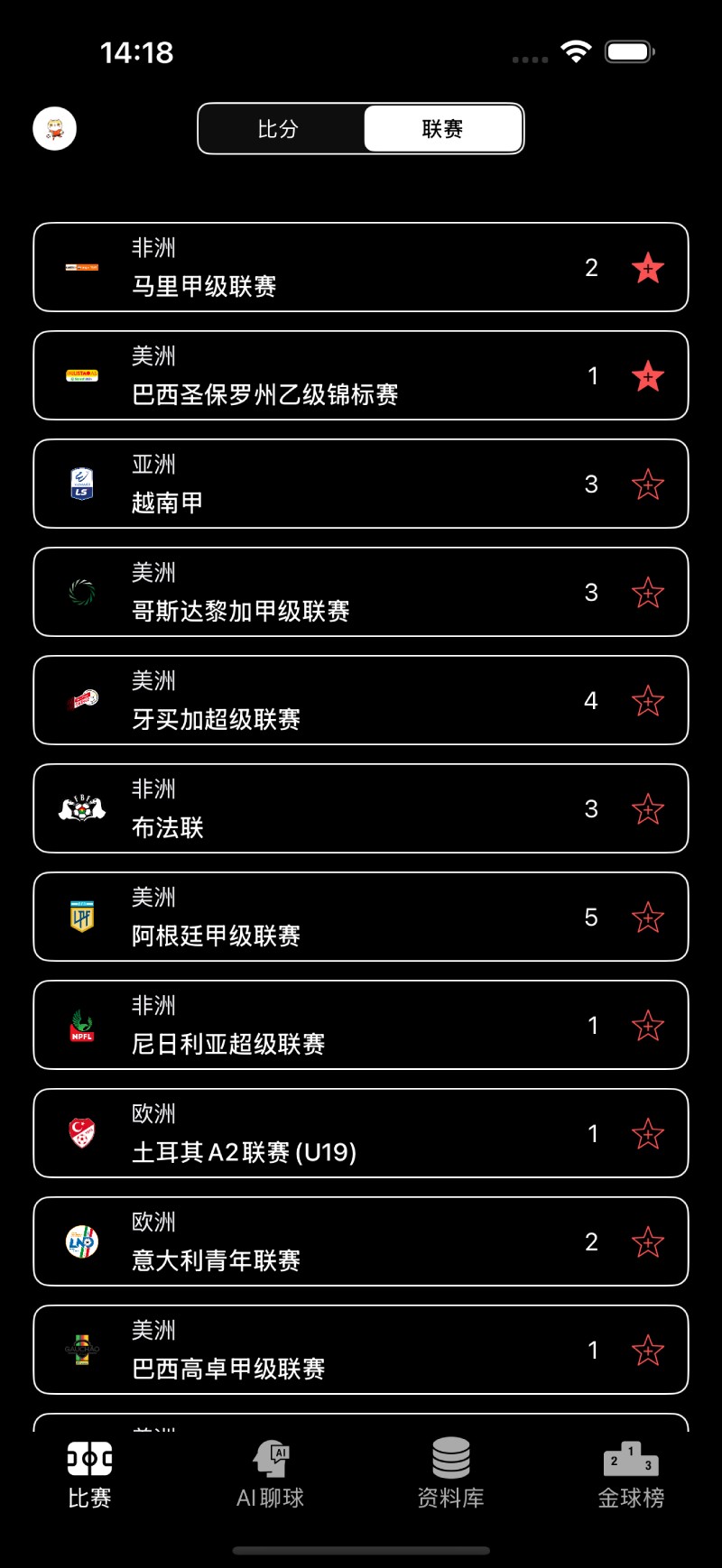Switch to the 比分 segment
The width and height of the screenshot is (722, 1568).
point(278,129)
